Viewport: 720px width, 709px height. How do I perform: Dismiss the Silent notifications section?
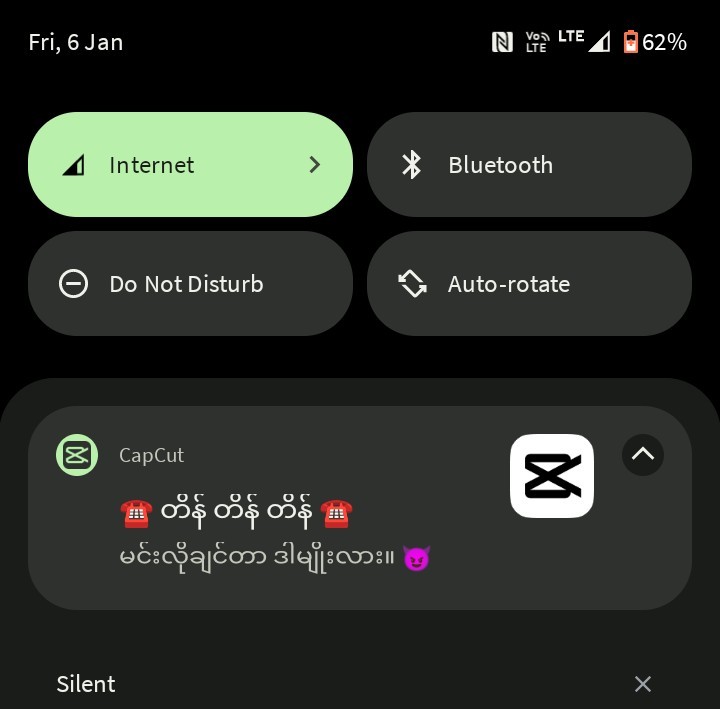coord(643,684)
